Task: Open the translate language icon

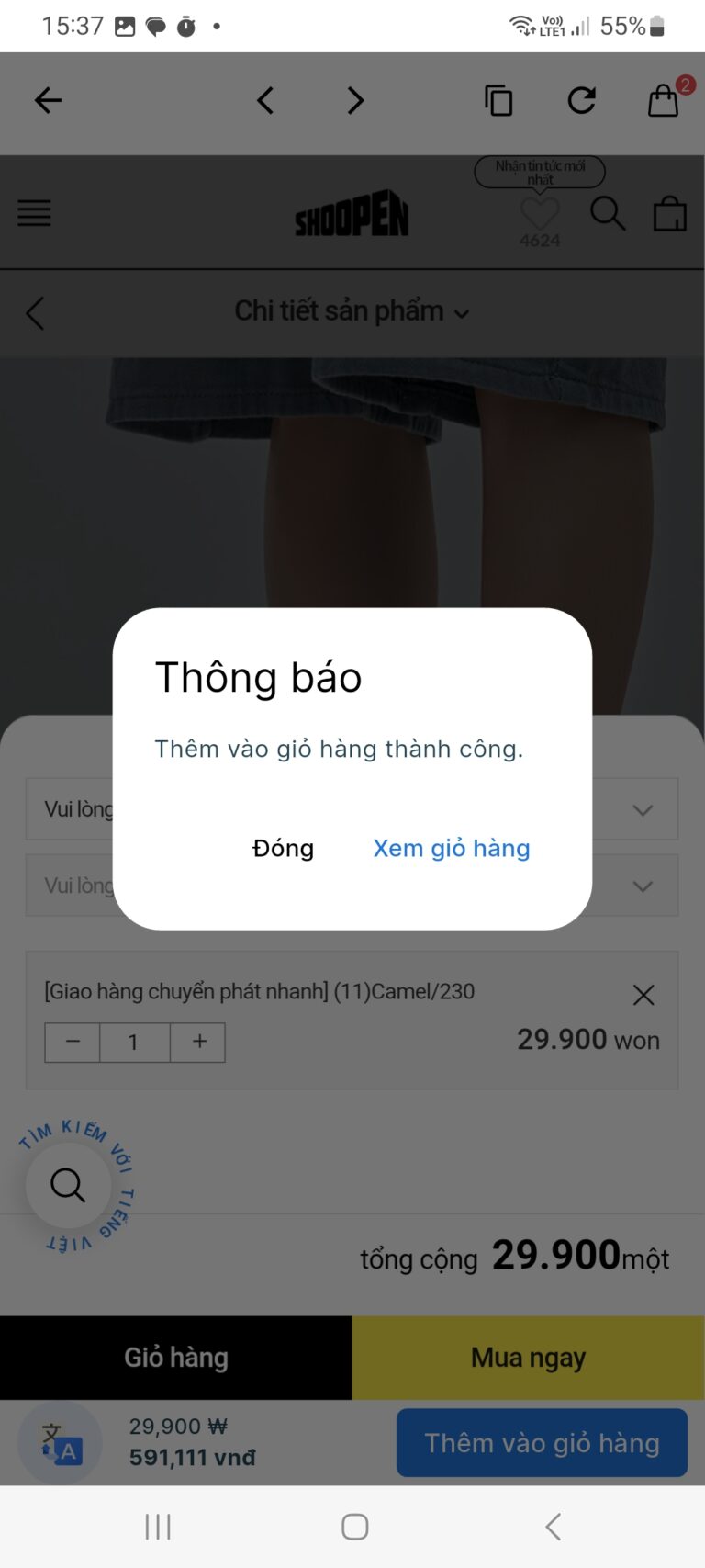Action: 61,1442
